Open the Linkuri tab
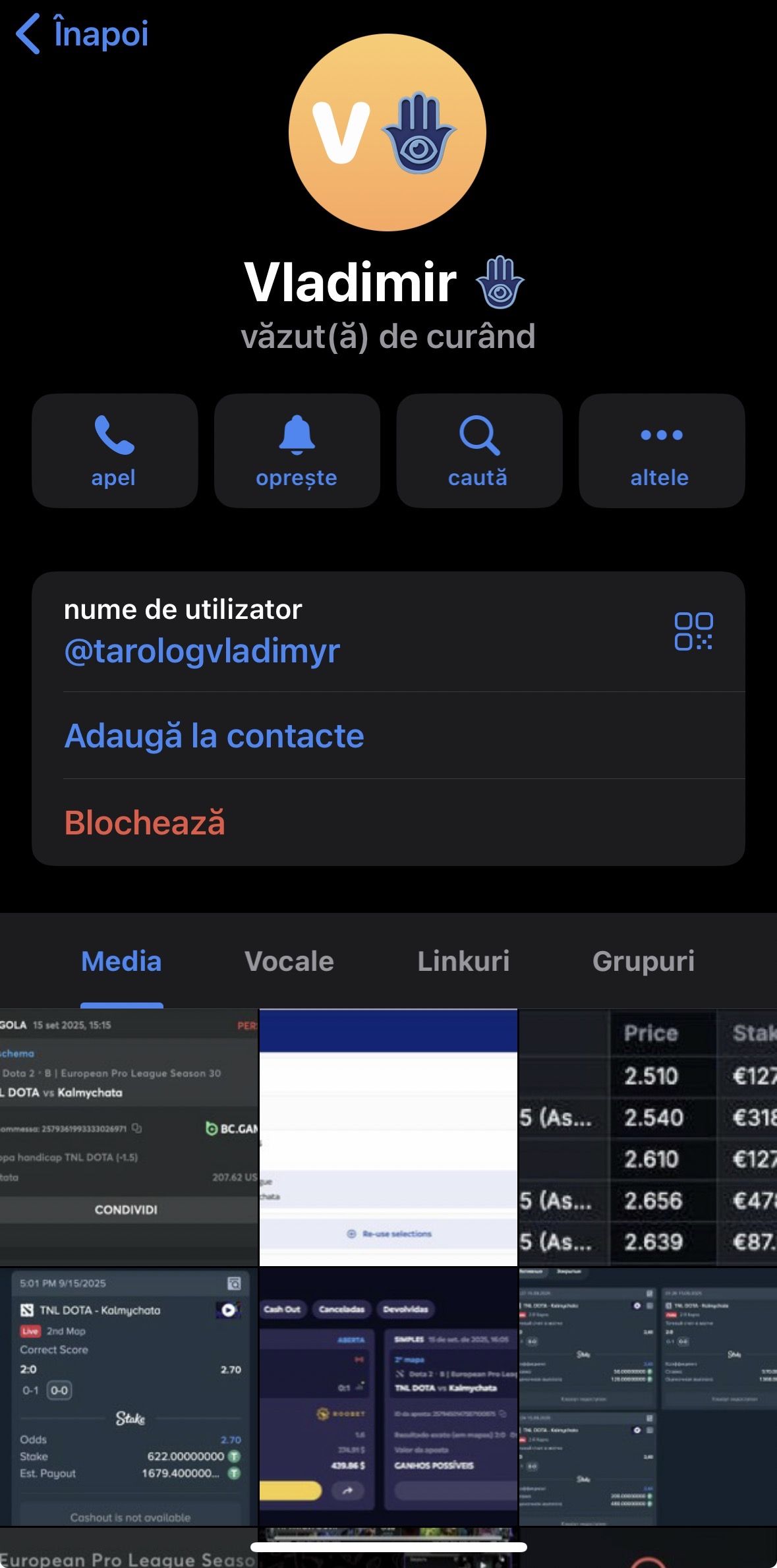The height and width of the screenshot is (1568, 777). pyautogui.click(x=463, y=962)
